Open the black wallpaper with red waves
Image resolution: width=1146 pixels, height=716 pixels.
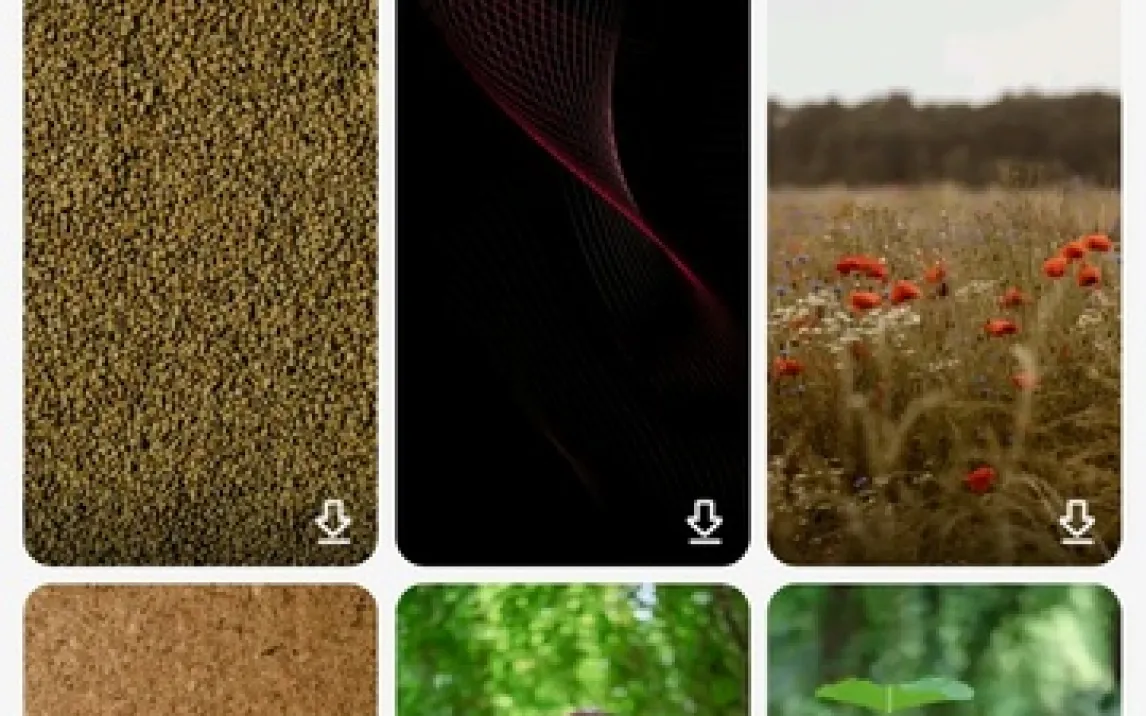coord(572,270)
